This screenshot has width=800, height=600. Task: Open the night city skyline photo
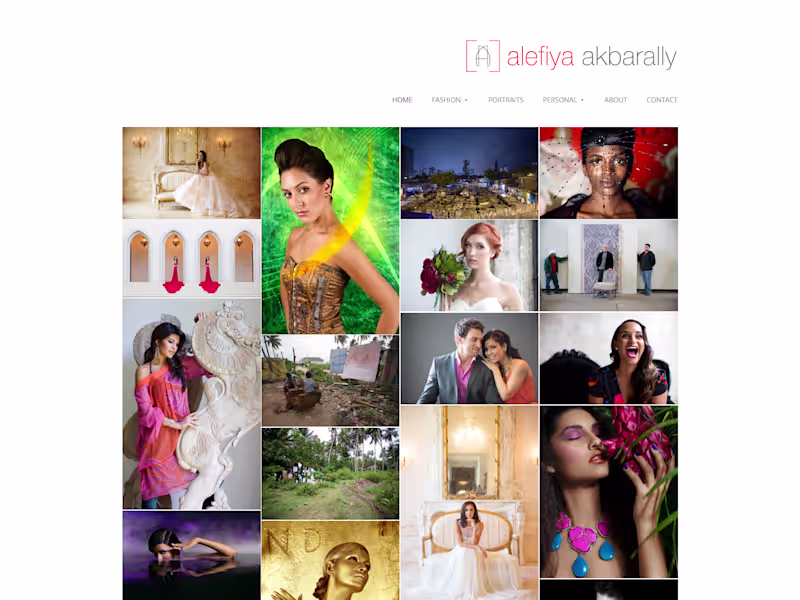469,172
